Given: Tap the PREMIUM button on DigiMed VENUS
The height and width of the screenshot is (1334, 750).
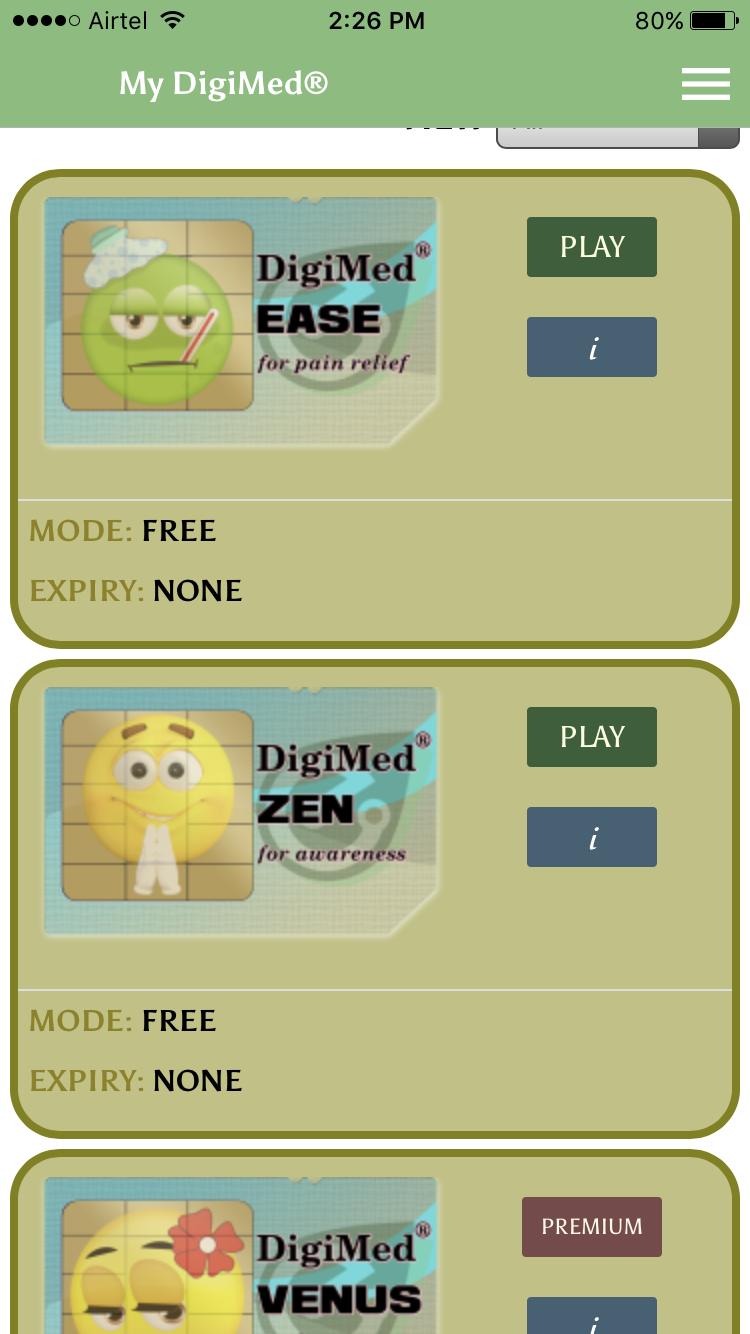Looking at the screenshot, I should point(591,1226).
